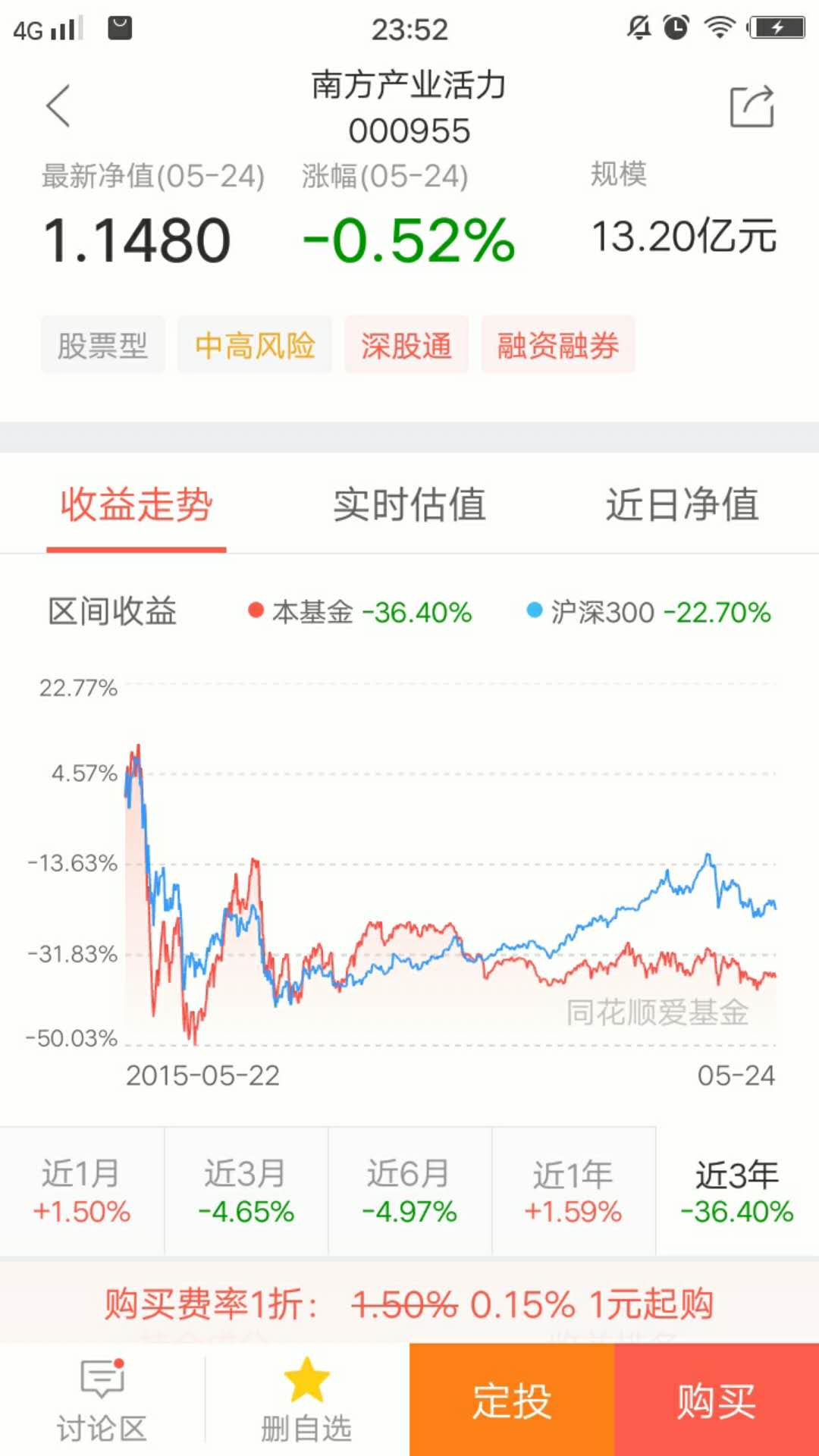Tap 购买 to buy this fund
The width and height of the screenshot is (819, 1456).
pos(717,1400)
